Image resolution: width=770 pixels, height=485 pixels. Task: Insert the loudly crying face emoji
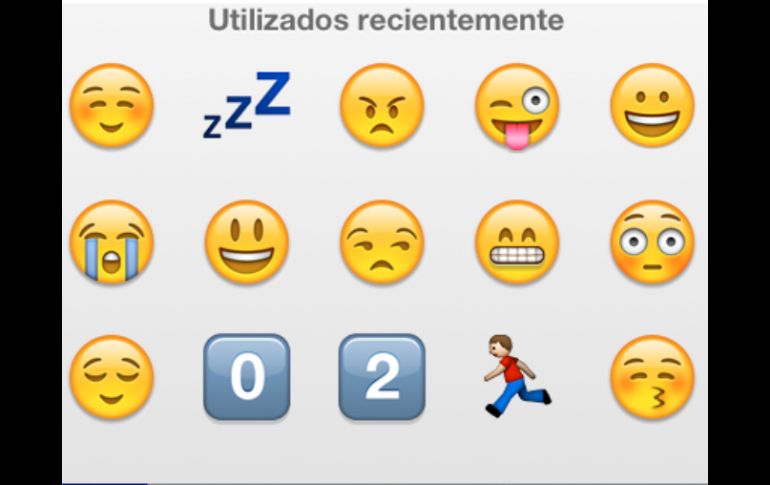pyautogui.click(x=111, y=242)
